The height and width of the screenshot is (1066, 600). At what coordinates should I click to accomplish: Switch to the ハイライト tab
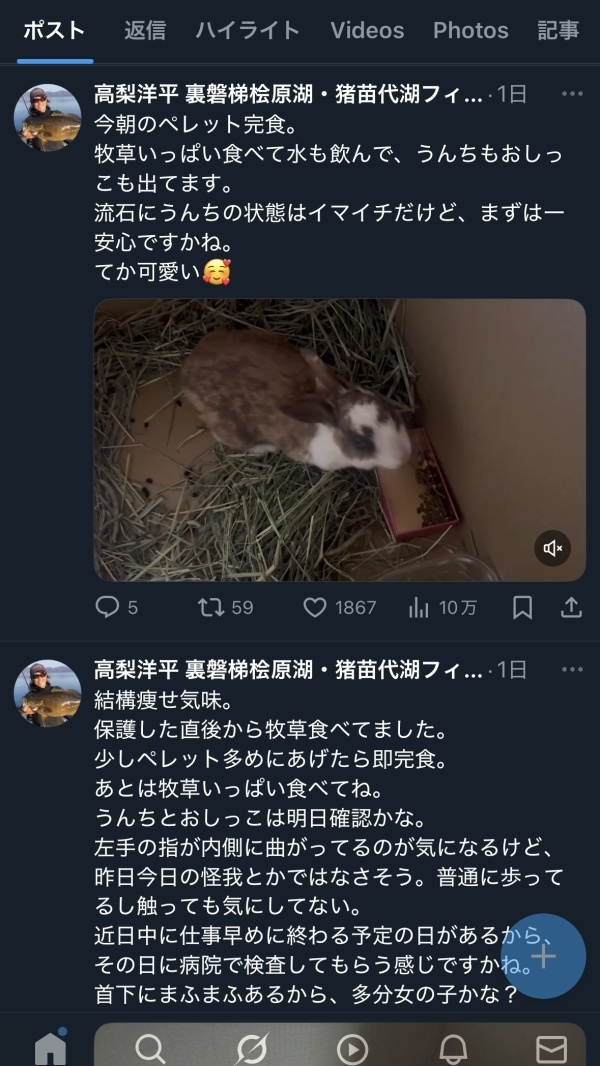coord(247,30)
